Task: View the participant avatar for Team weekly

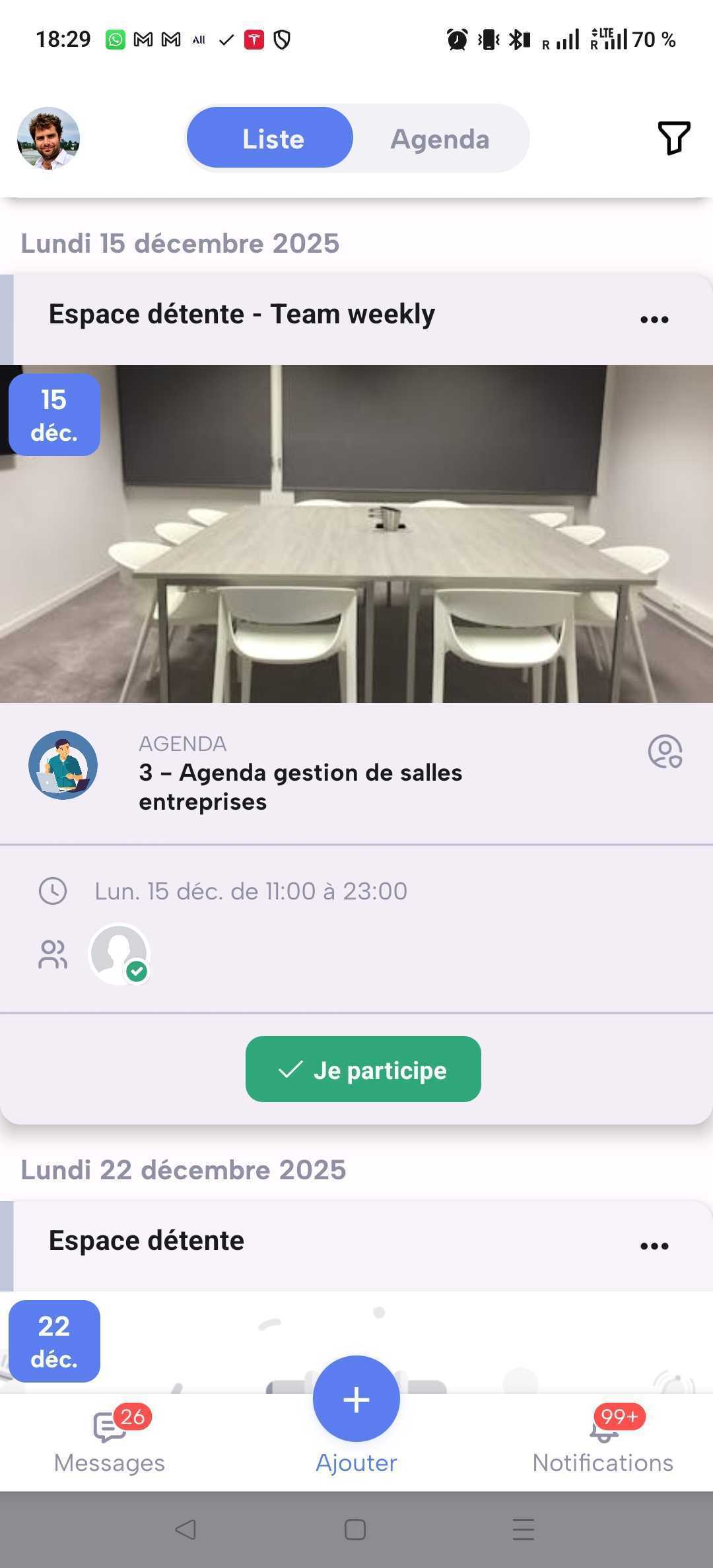Action: (119, 954)
